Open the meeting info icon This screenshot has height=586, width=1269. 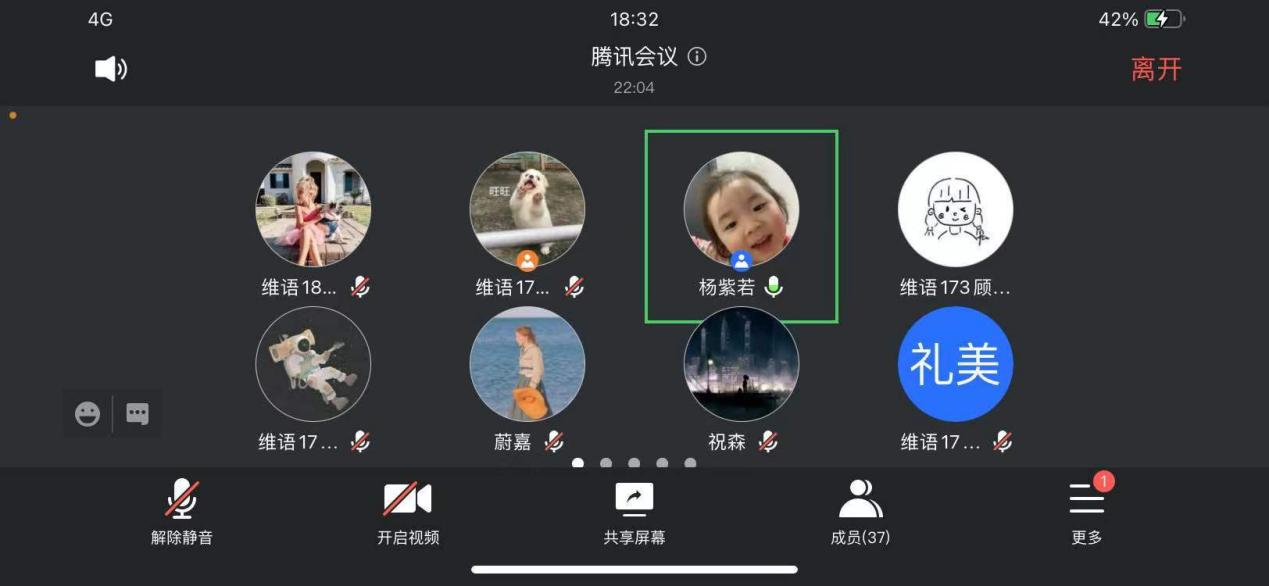pos(697,57)
